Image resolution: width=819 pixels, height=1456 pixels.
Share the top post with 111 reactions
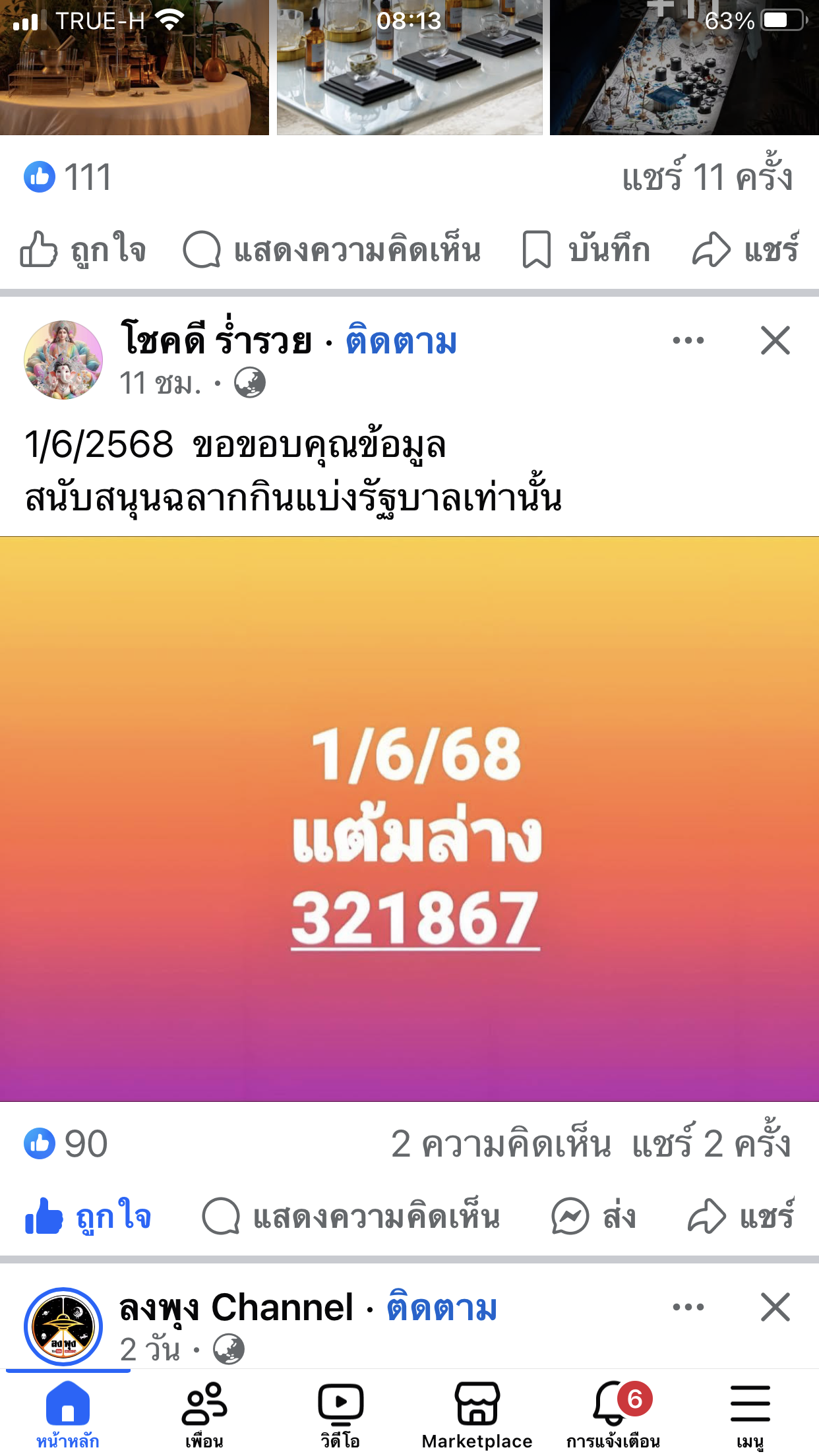coord(746,250)
